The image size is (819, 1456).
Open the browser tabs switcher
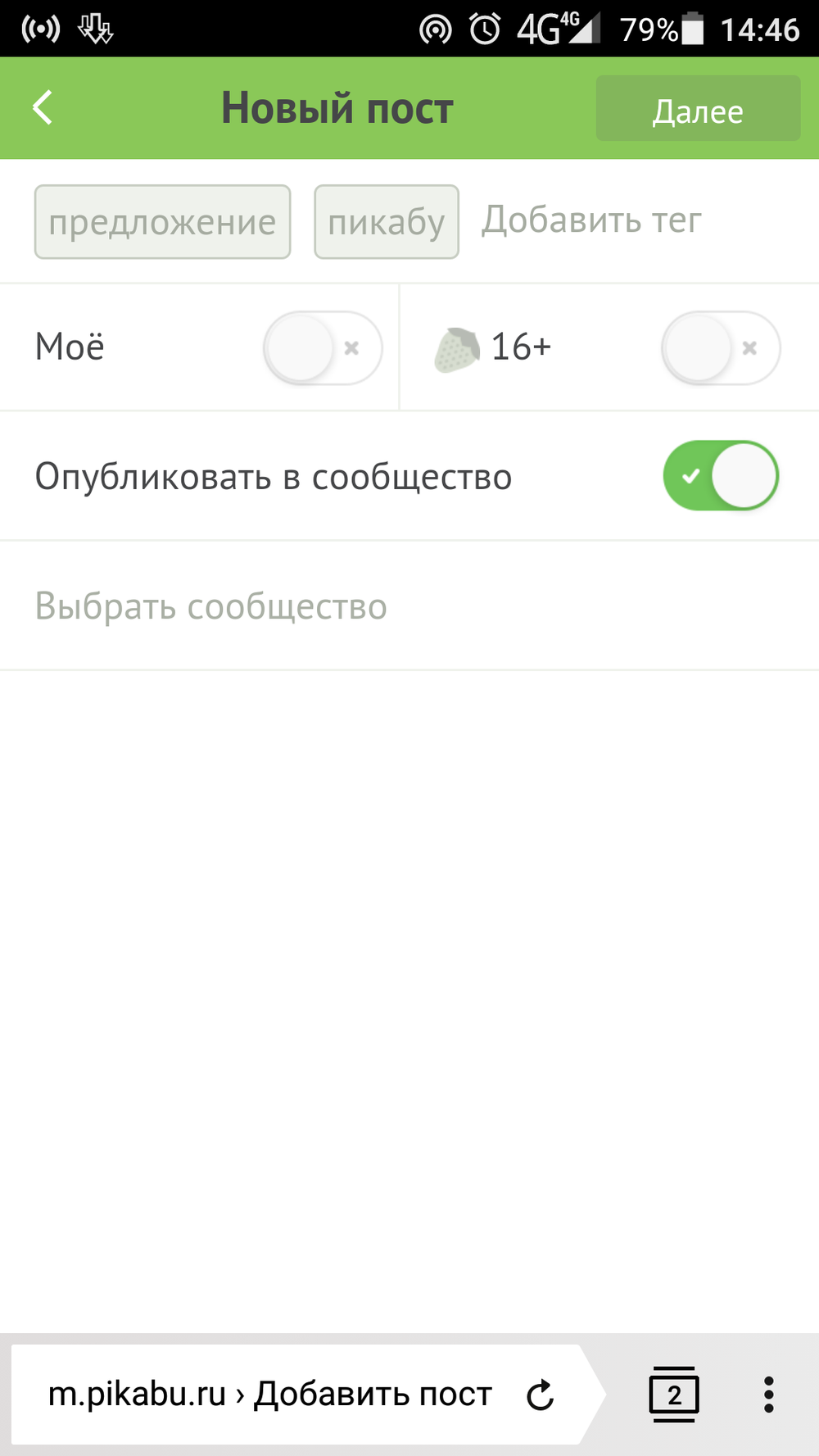673,1394
